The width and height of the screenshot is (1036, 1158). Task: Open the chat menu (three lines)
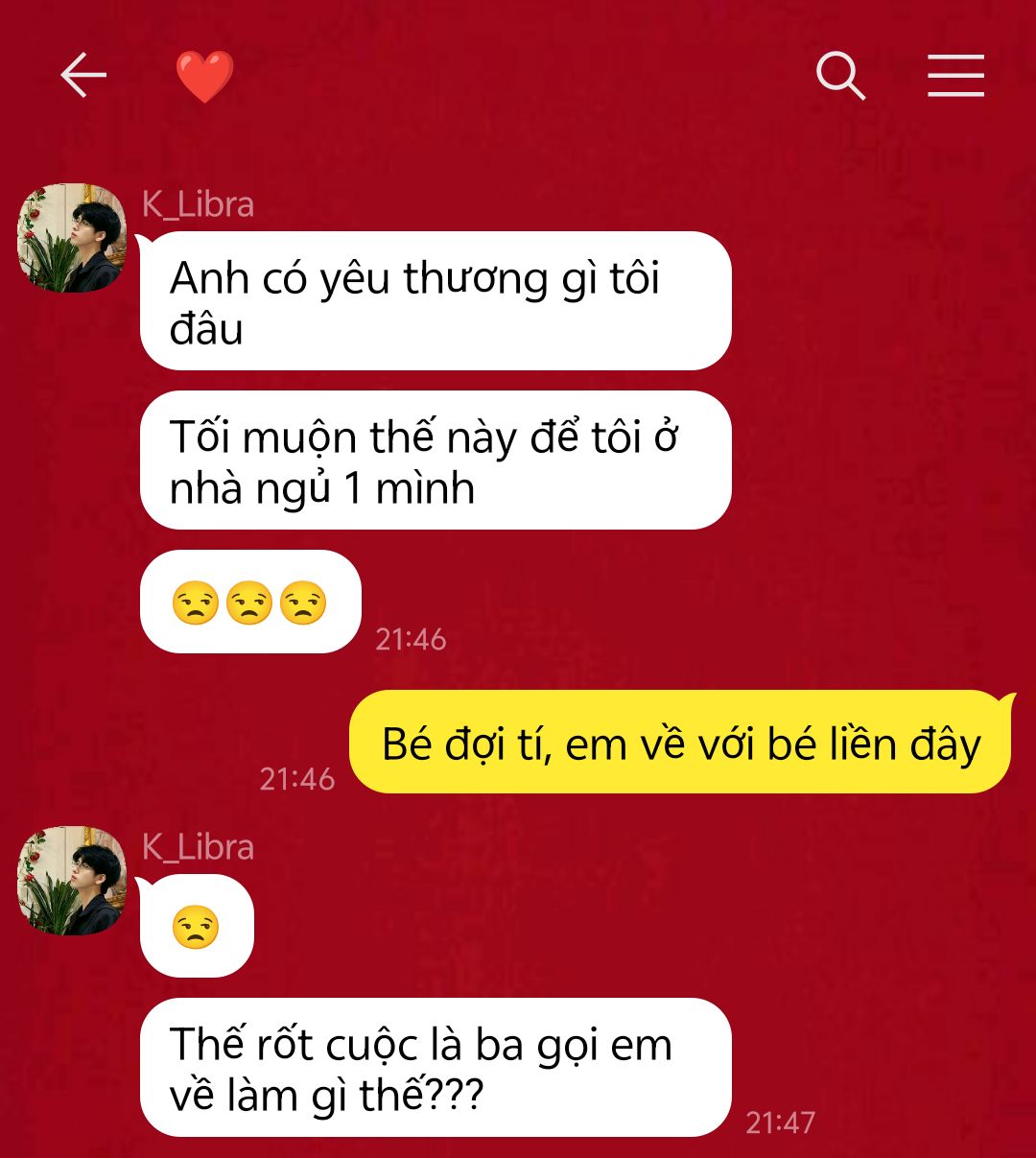(x=955, y=76)
